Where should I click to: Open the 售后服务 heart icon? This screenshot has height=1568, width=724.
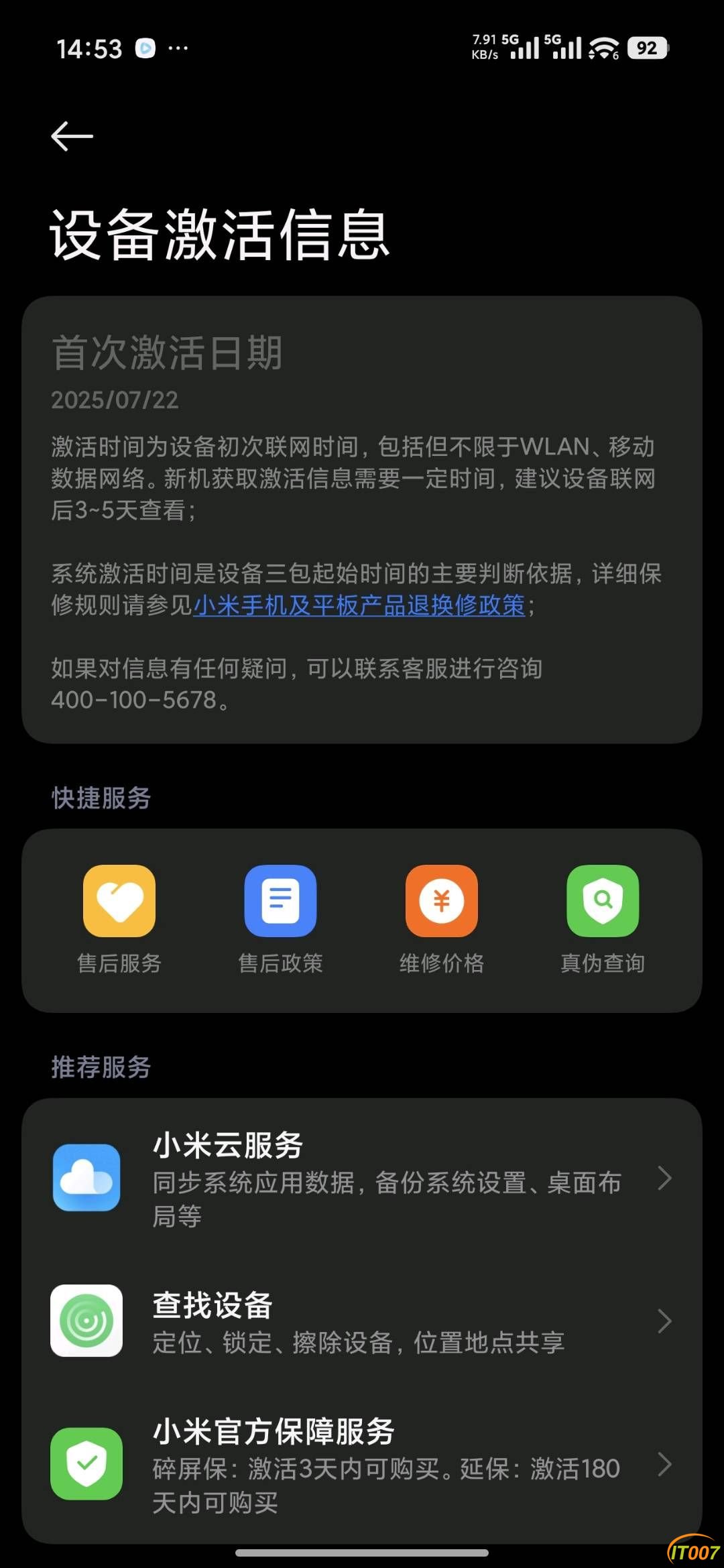tap(120, 900)
